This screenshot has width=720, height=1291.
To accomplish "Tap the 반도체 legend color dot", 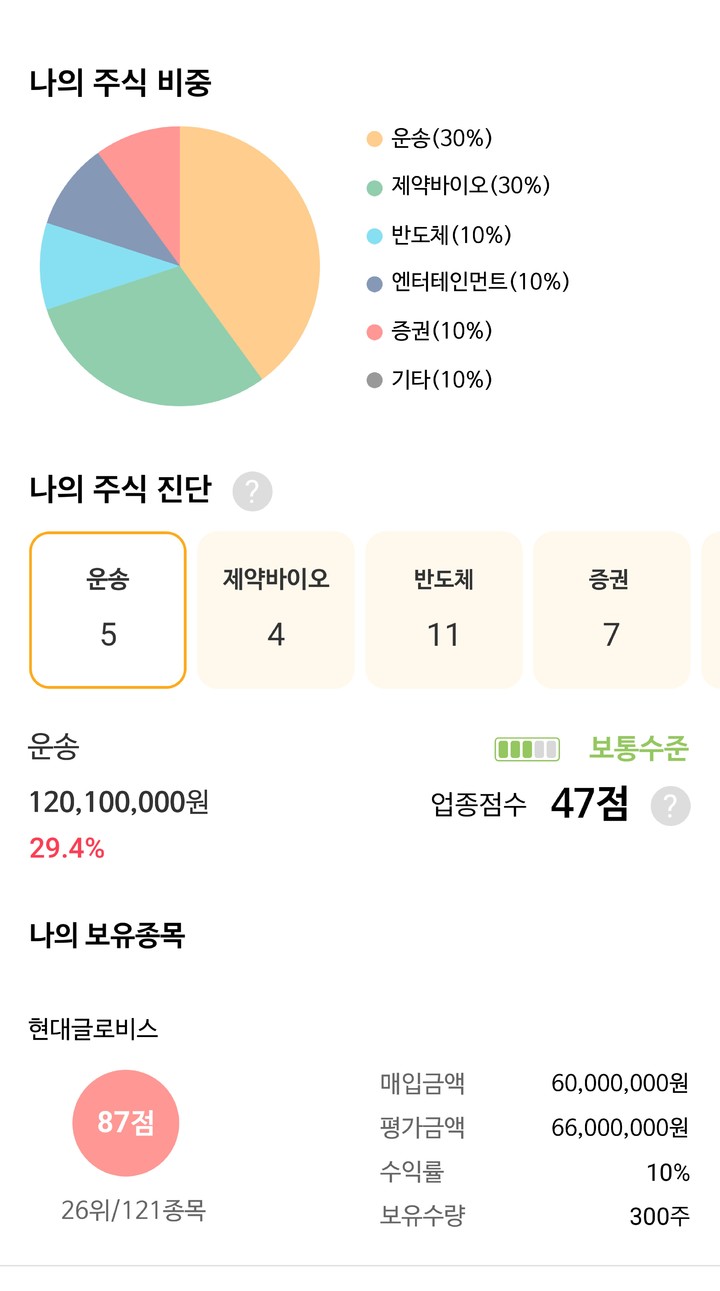I will (x=374, y=235).
